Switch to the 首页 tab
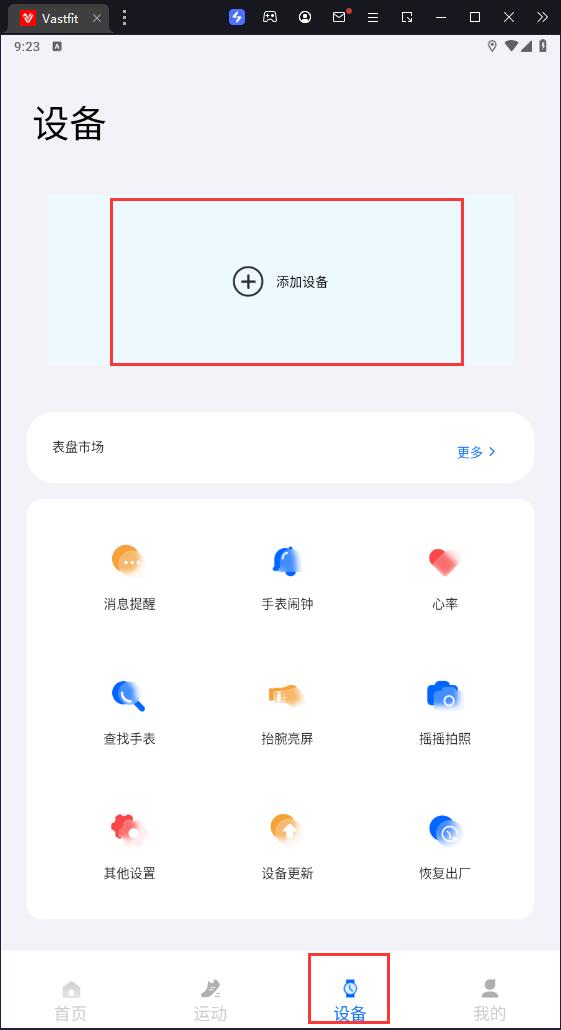561x1030 pixels. click(x=70, y=1000)
